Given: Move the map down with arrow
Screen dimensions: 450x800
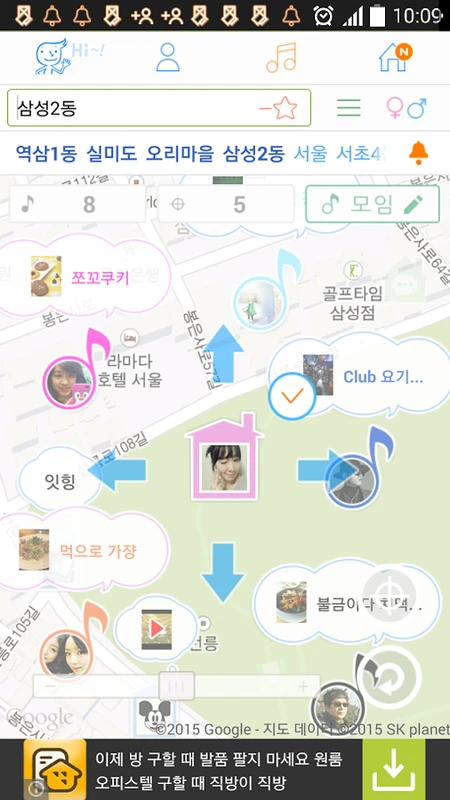Looking at the screenshot, I should click(x=223, y=572).
